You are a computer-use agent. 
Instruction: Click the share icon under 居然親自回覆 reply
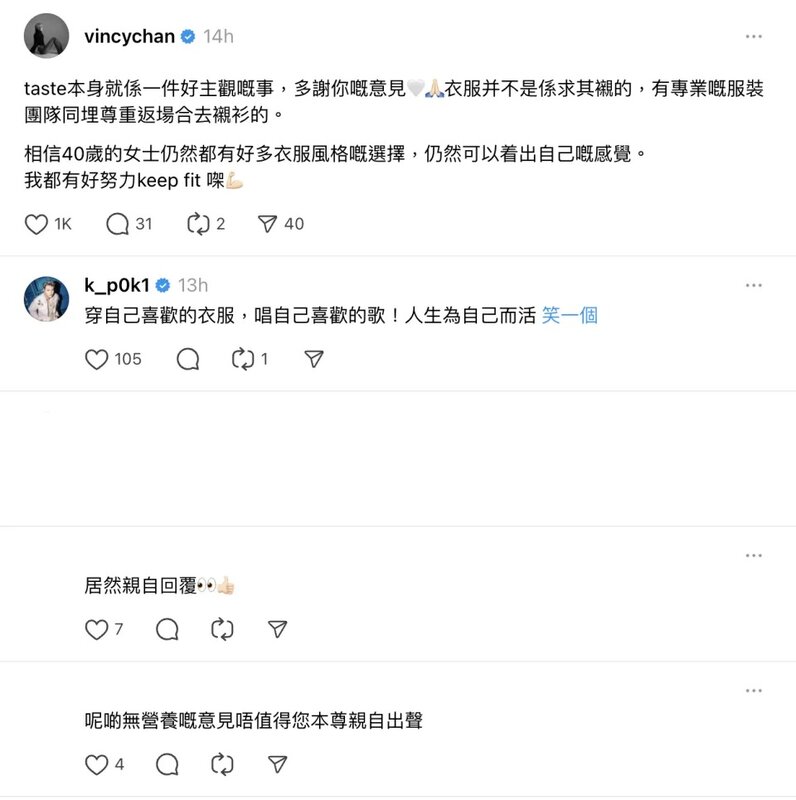[x=276, y=629]
